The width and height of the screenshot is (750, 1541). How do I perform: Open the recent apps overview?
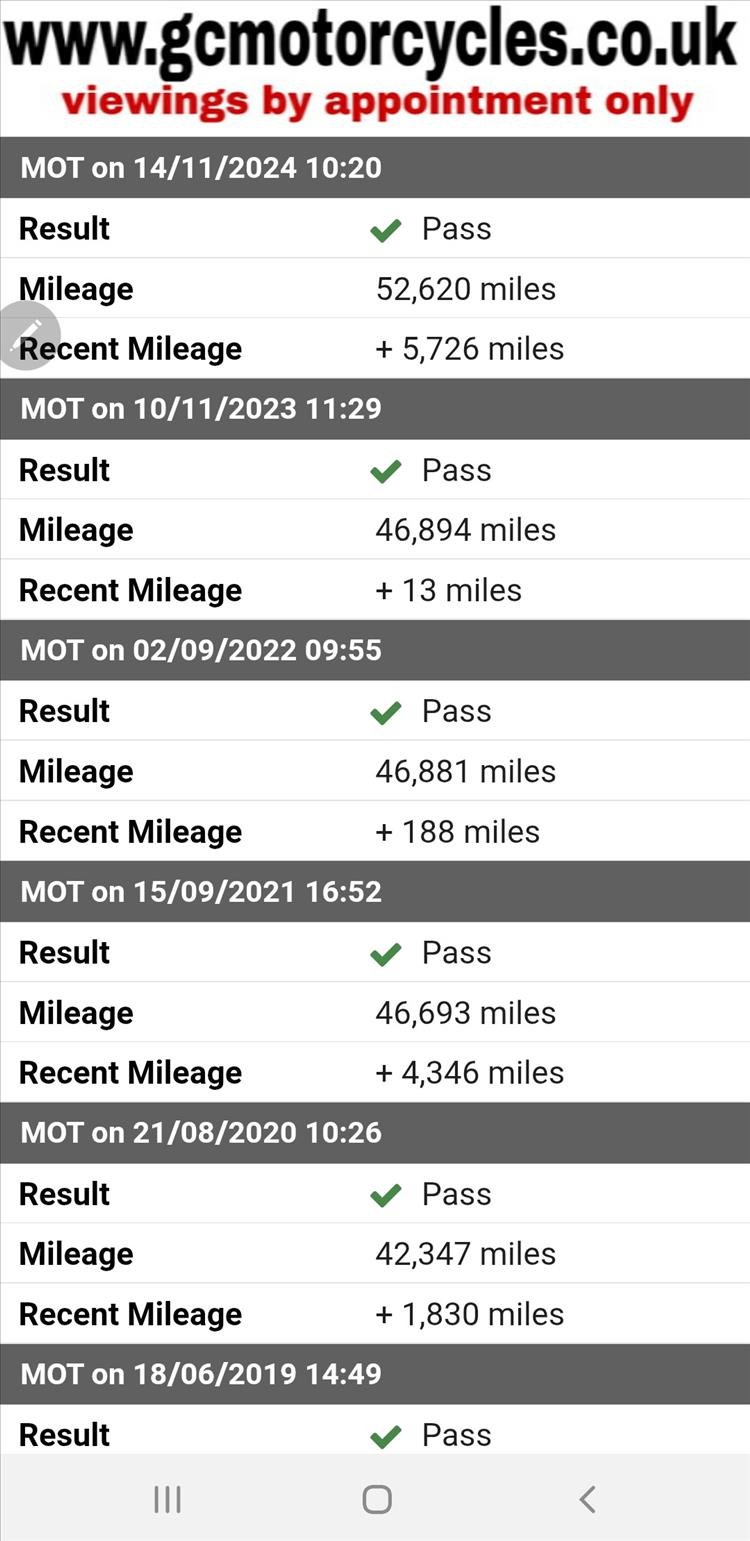point(167,1498)
